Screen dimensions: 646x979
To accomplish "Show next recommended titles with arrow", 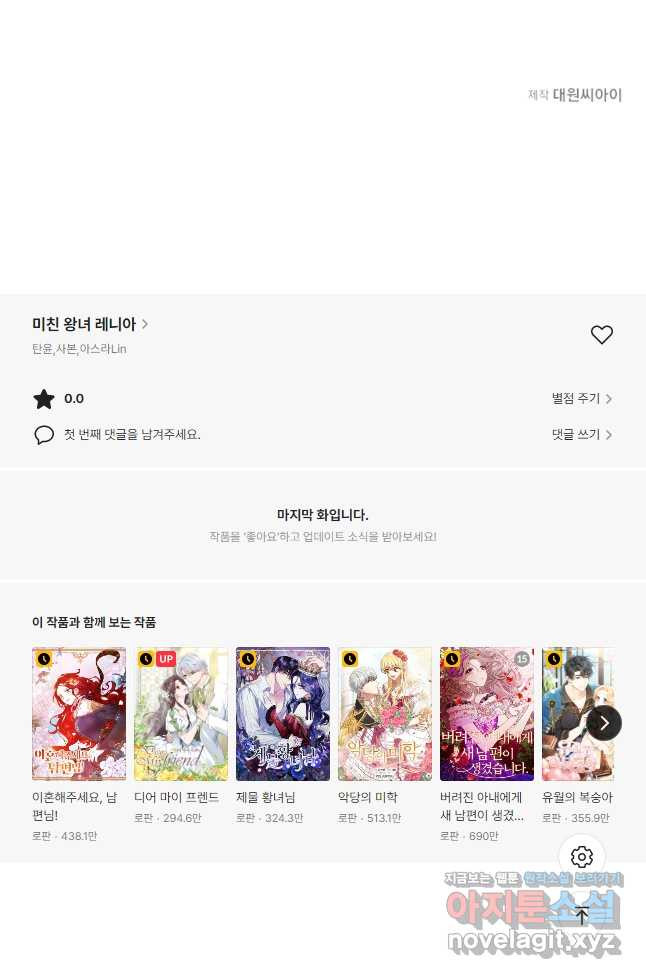I will (x=604, y=723).
